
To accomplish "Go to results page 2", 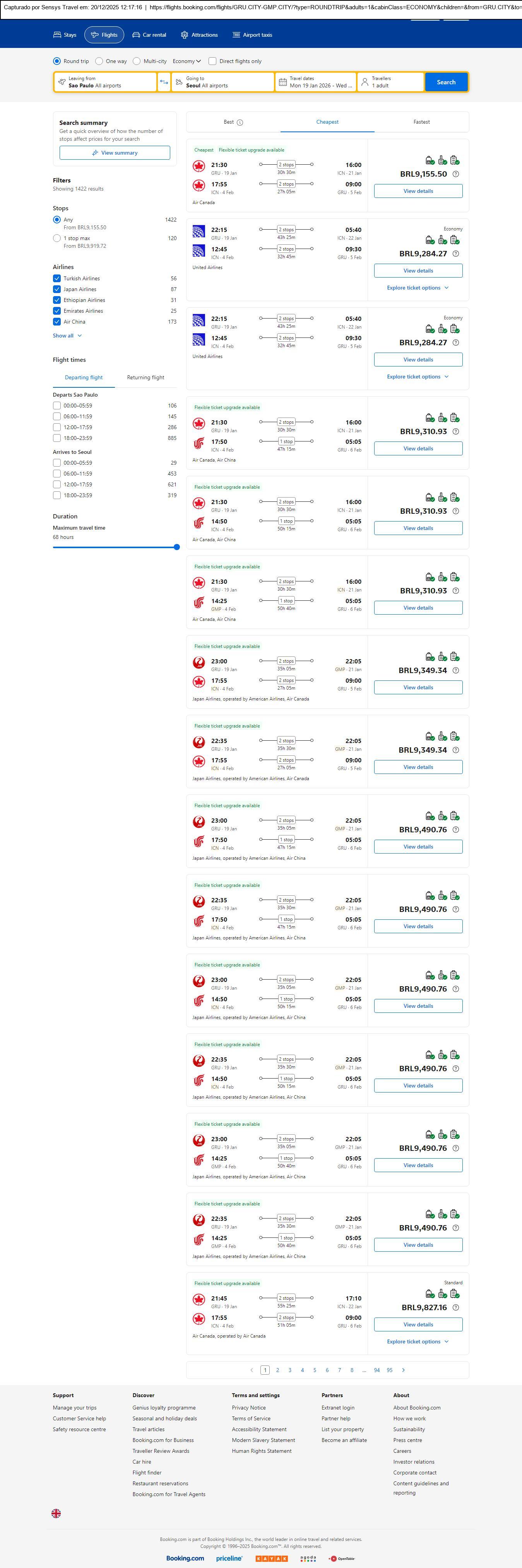I will (x=278, y=1370).
